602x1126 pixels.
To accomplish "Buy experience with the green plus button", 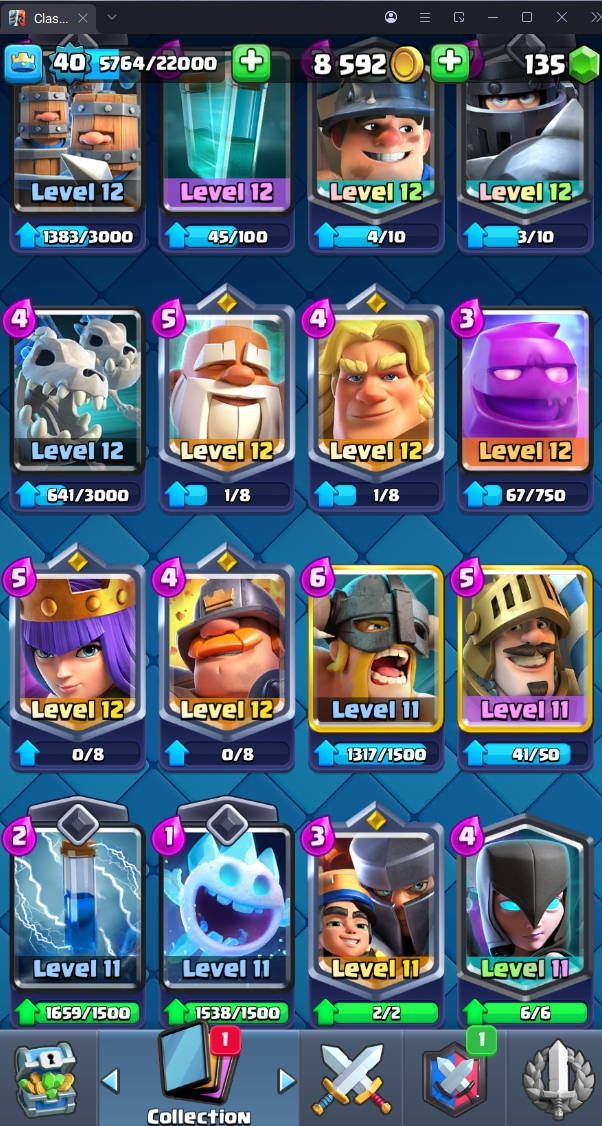I will tap(251, 63).
